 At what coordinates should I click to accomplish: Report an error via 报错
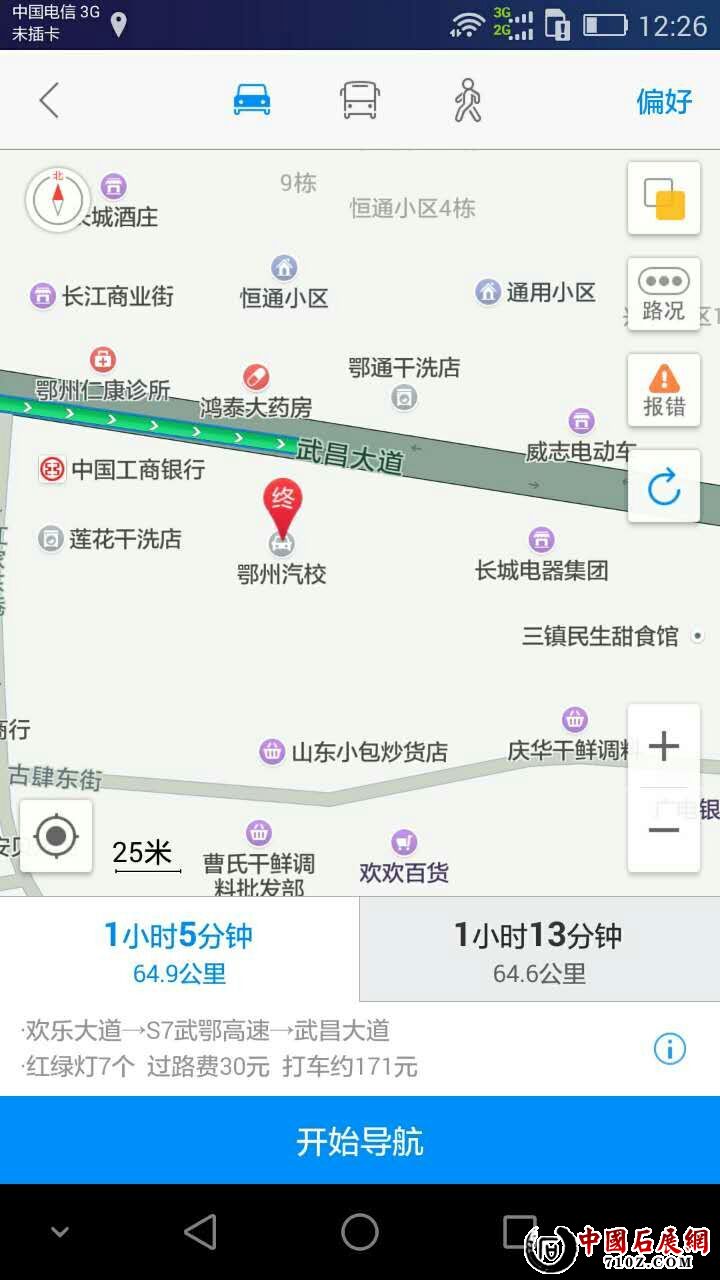664,390
